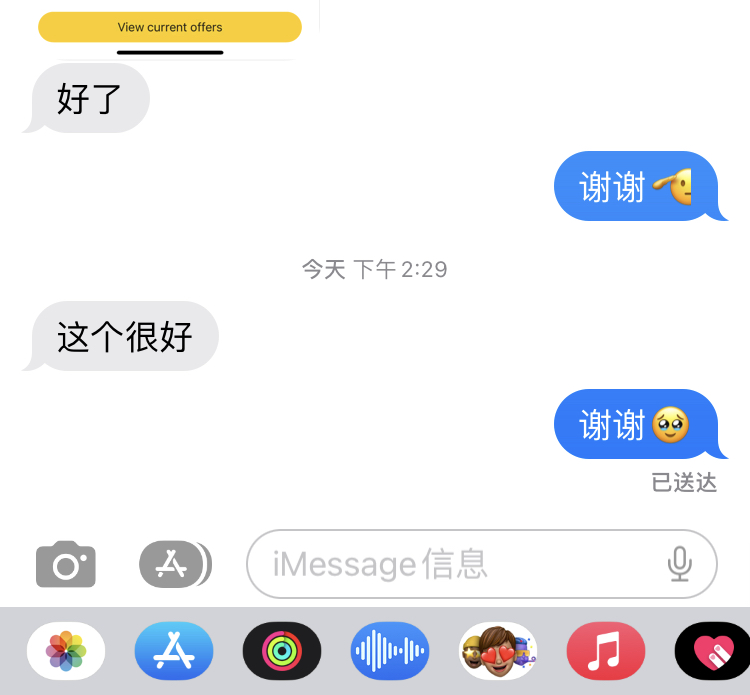
Task: Open the audio messages waveform app
Action: pos(390,651)
